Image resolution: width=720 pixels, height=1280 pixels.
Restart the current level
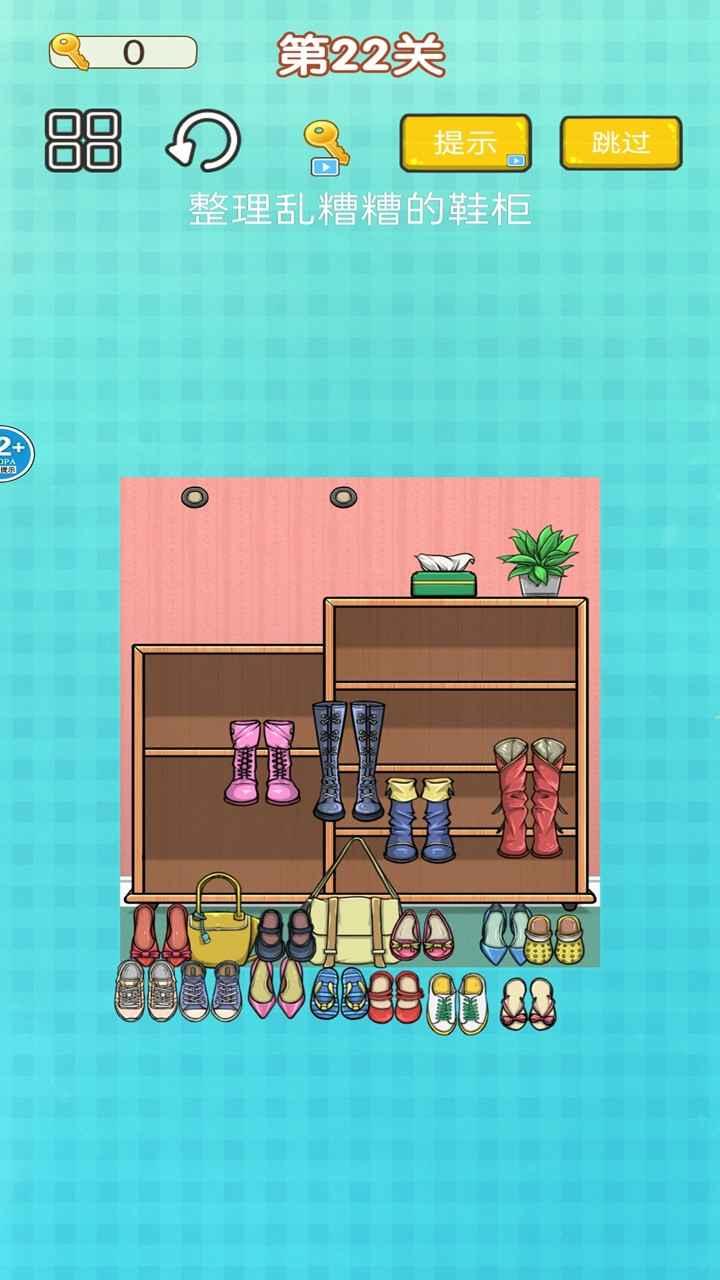(x=203, y=141)
